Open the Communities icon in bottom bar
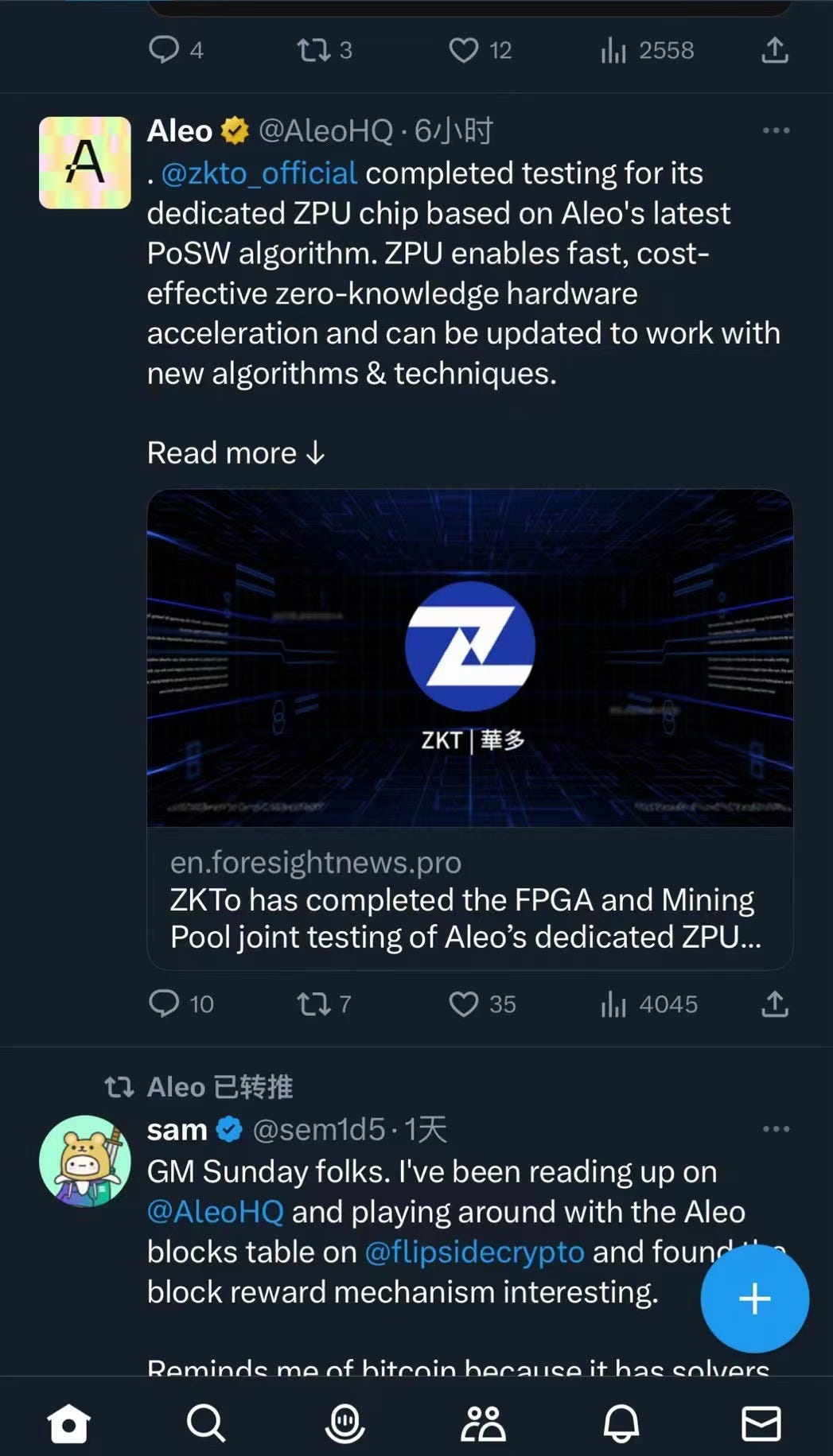 click(x=483, y=1423)
